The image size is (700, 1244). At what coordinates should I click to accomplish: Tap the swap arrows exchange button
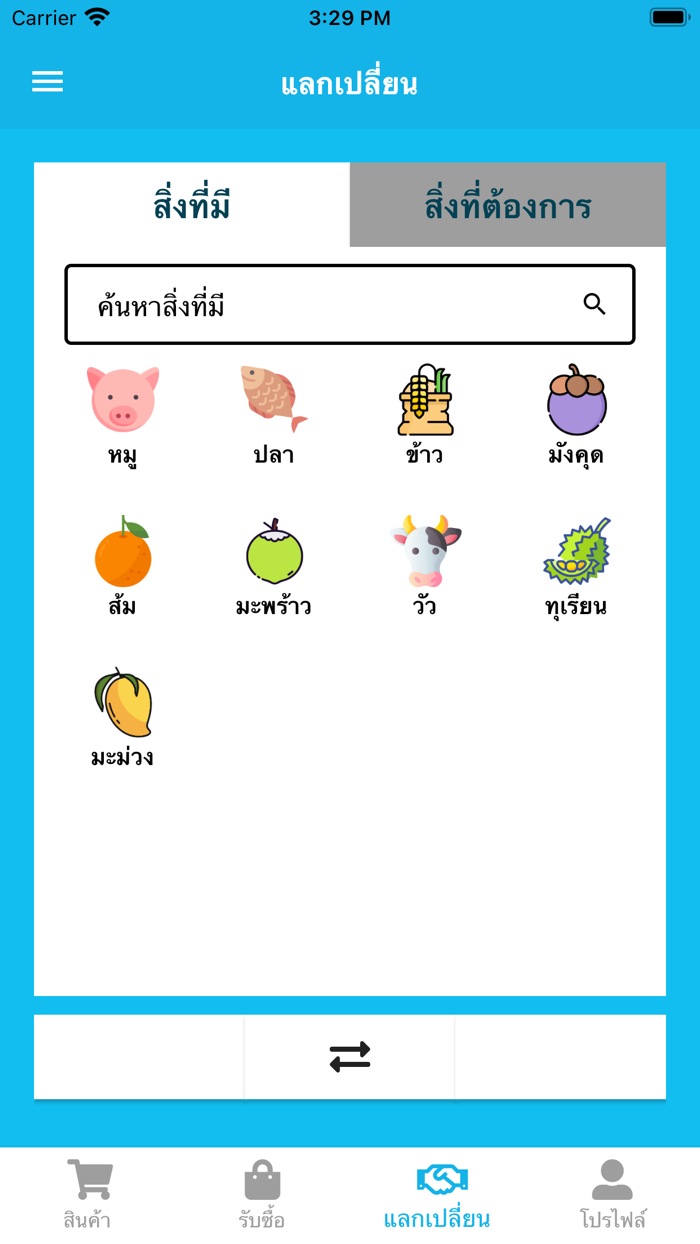[350, 1057]
